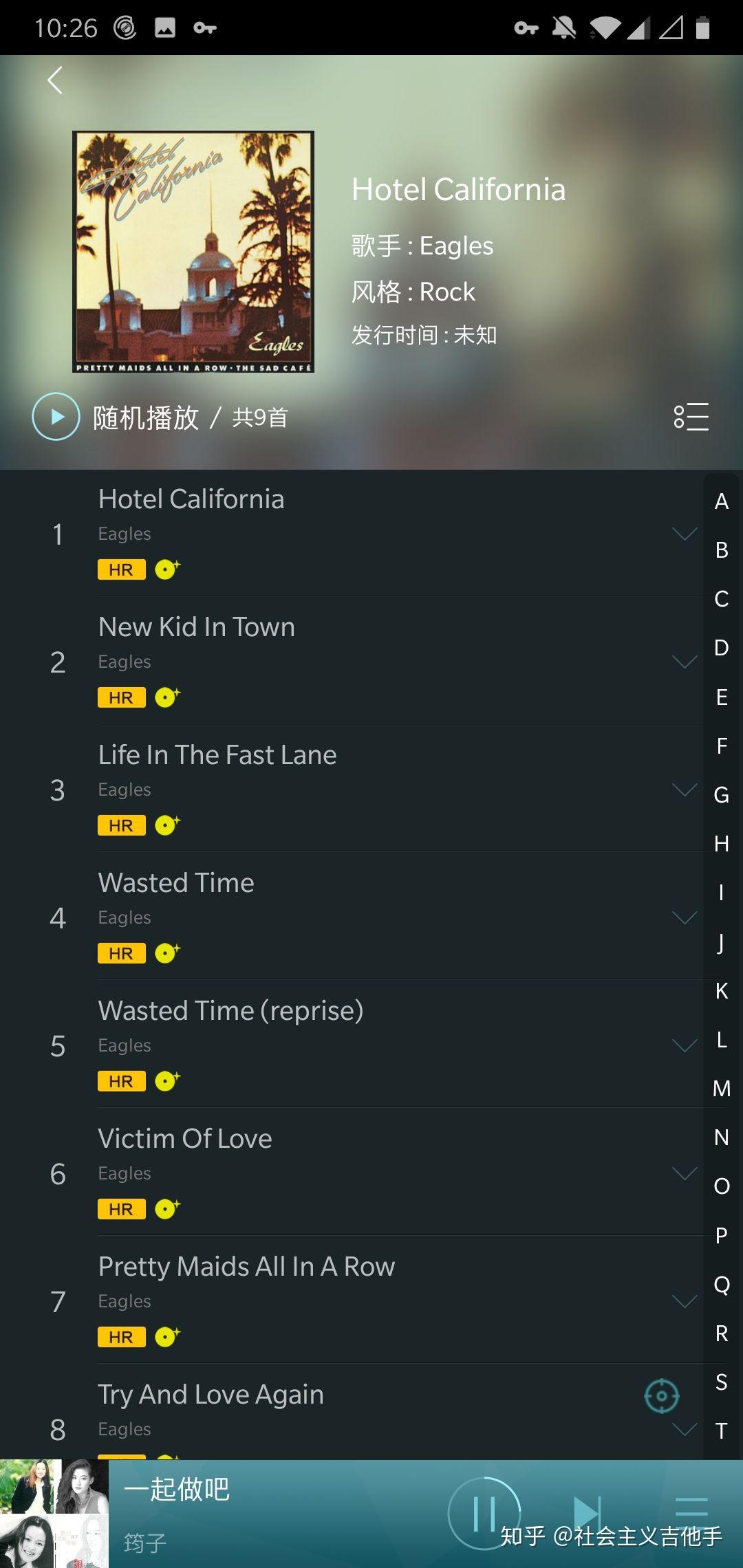743x1568 pixels.
Task: Start shuffle play of the album
Action: click(56, 417)
